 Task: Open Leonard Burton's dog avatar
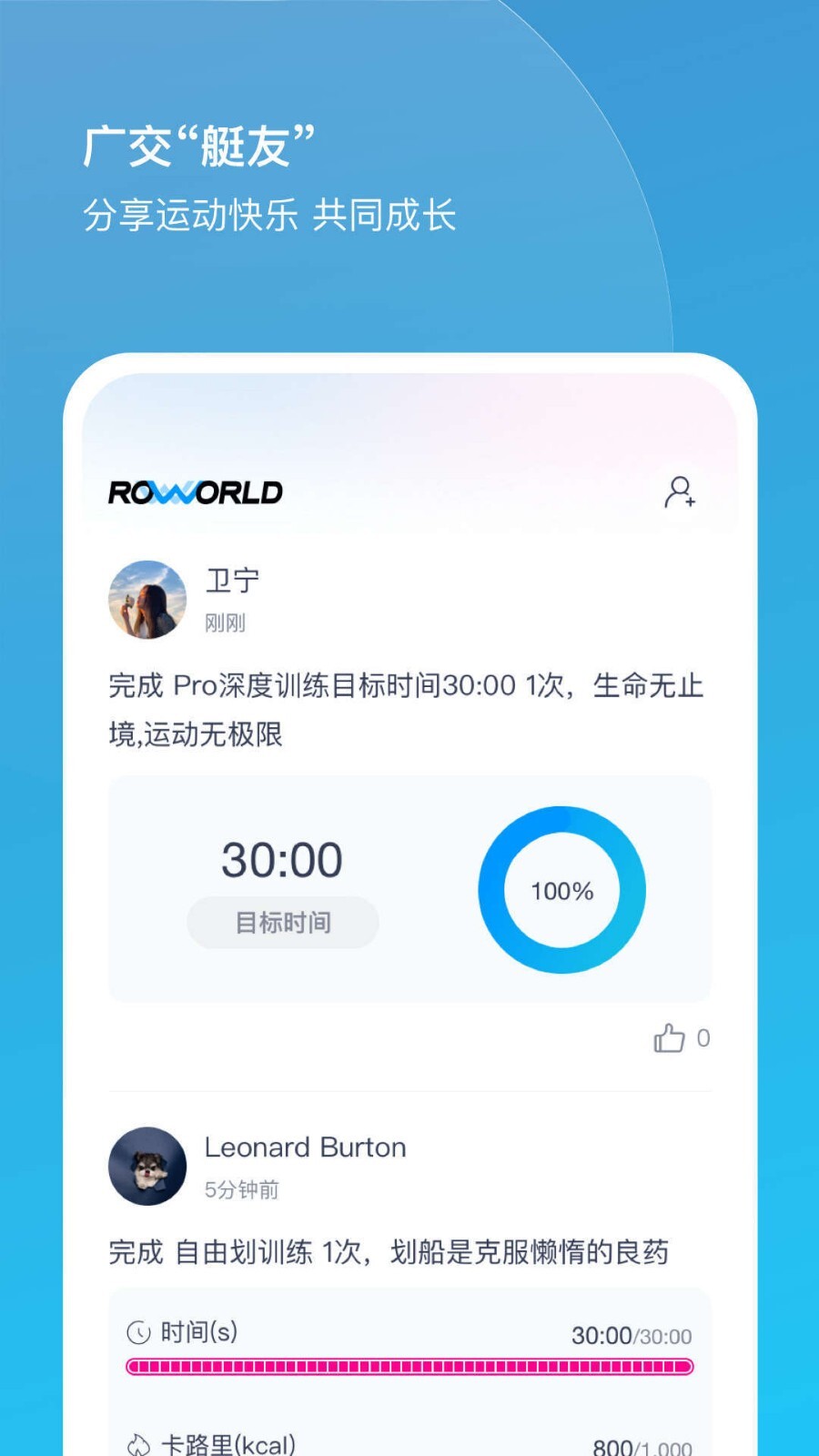pyautogui.click(x=147, y=1168)
